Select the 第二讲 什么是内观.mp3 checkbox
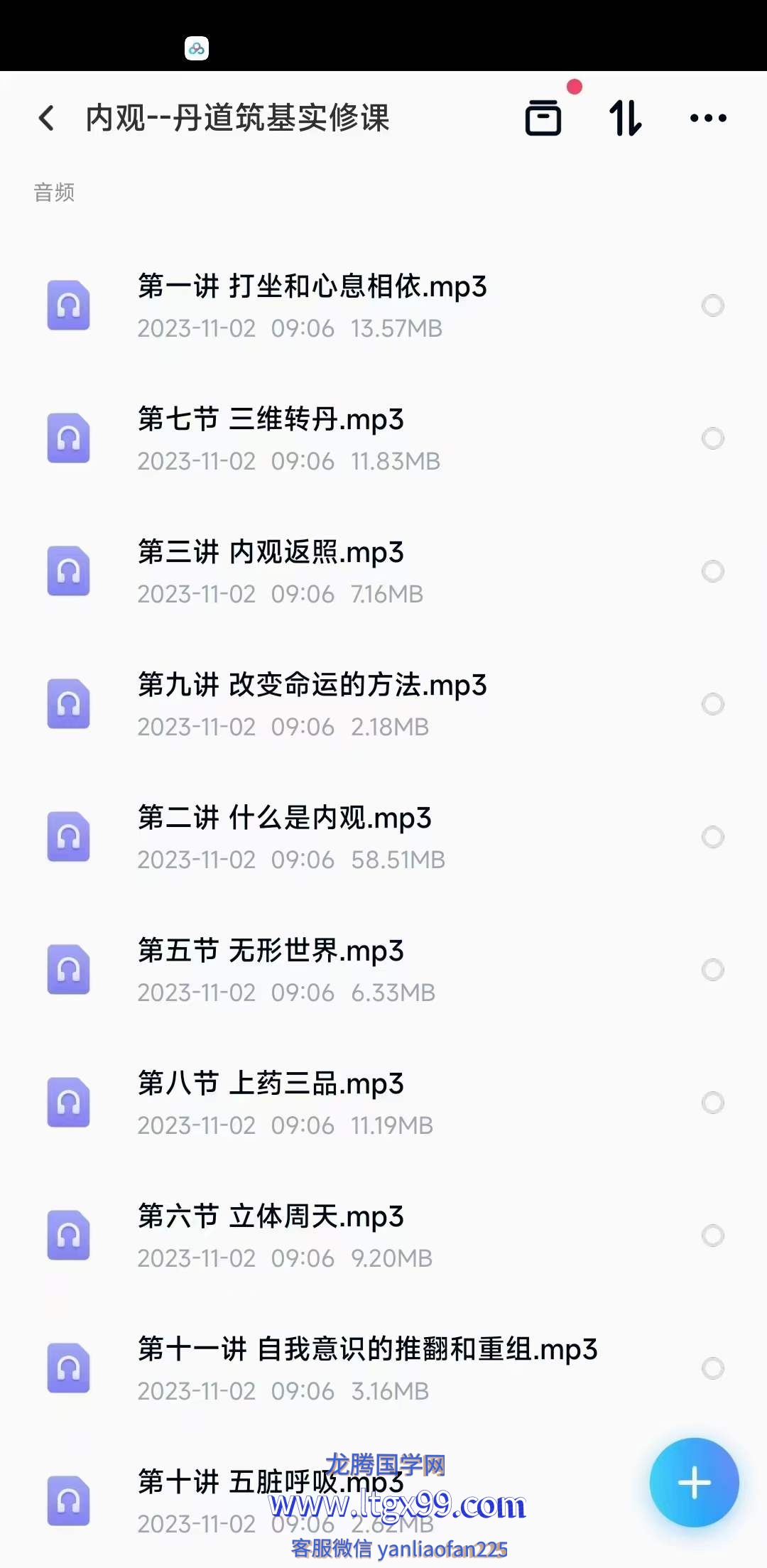Image resolution: width=767 pixels, height=1568 pixels. [712, 837]
